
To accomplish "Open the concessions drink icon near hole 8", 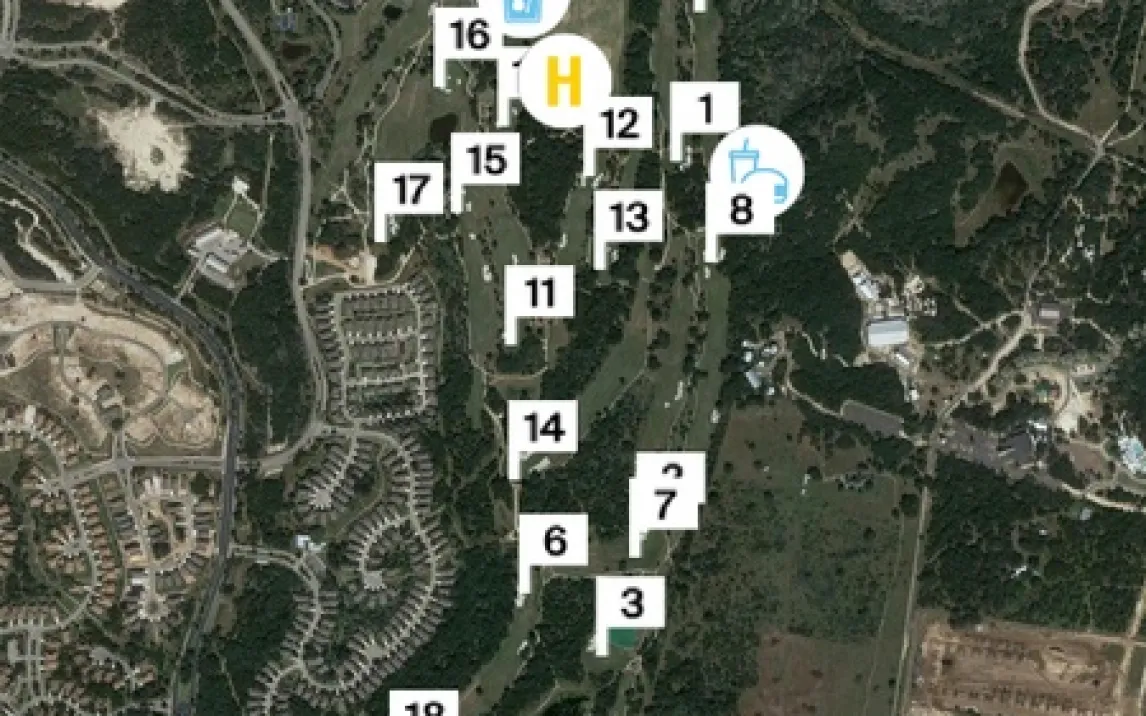I will point(760,166).
